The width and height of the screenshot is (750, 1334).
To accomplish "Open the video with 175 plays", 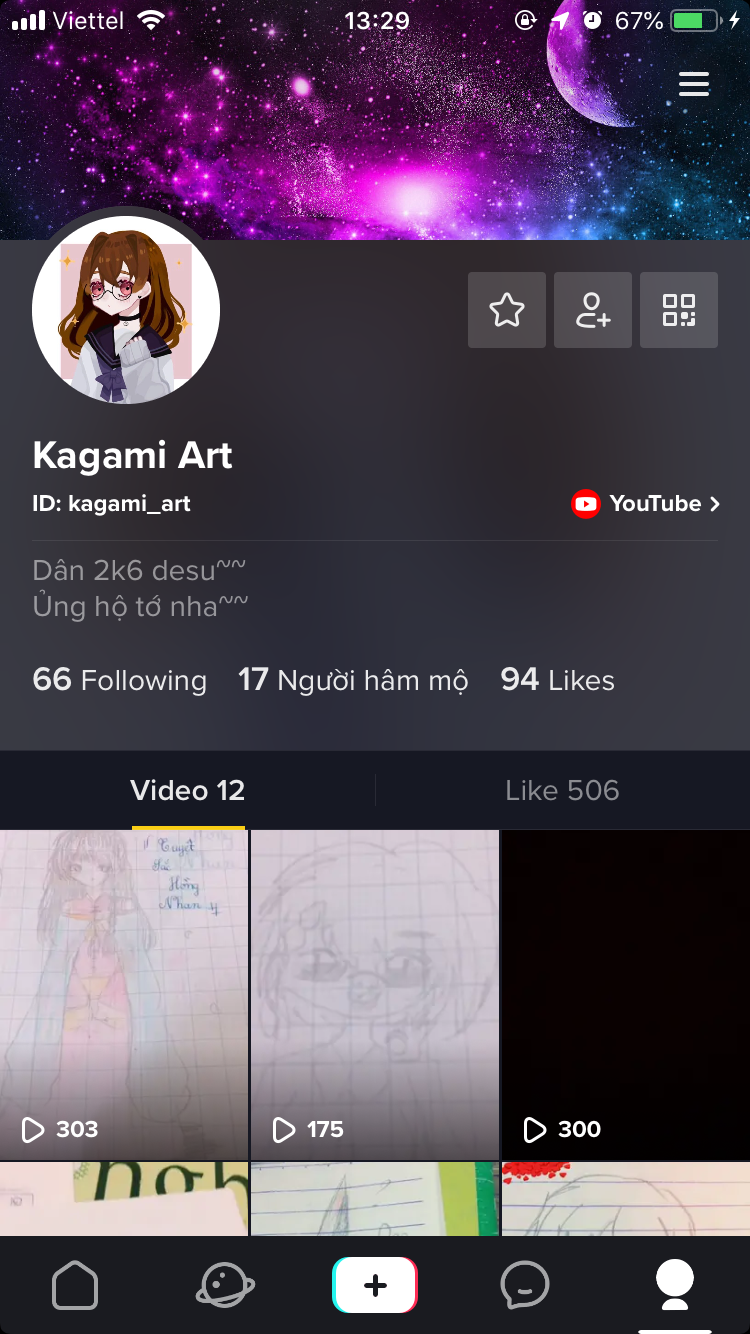I will tap(375, 994).
